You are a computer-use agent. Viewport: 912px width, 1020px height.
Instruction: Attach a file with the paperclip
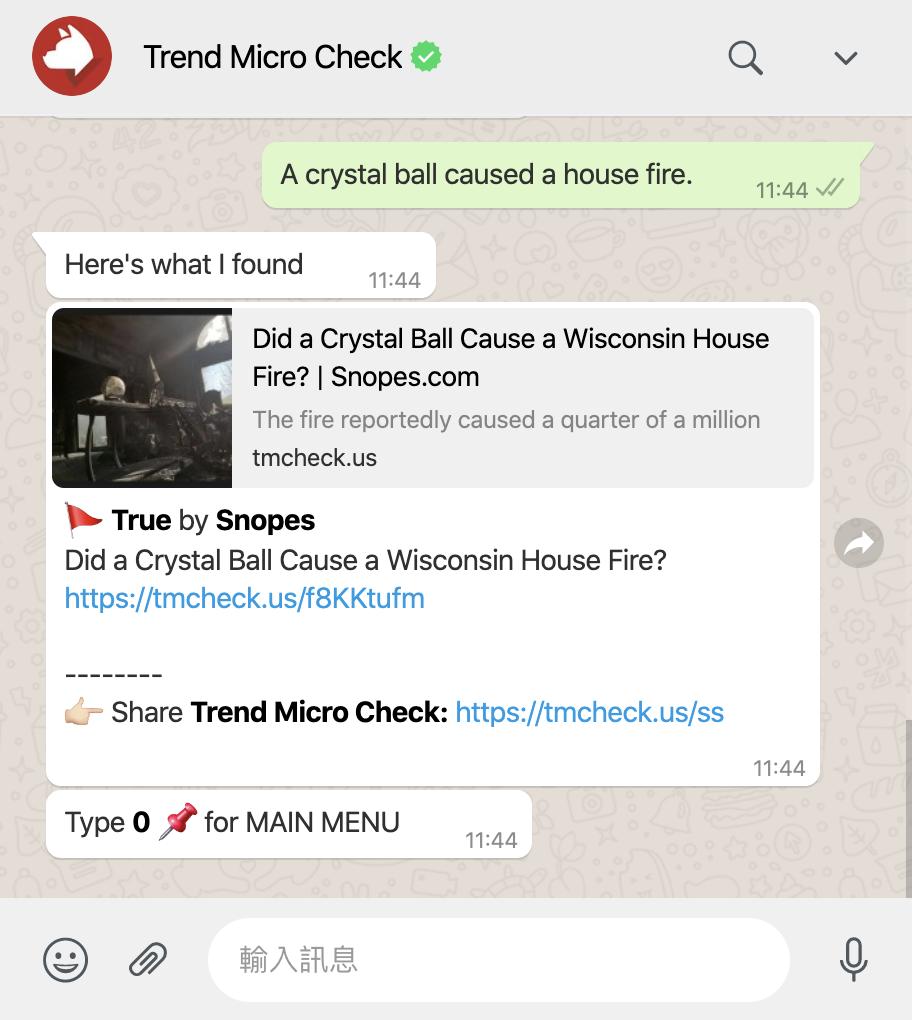[148, 960]
